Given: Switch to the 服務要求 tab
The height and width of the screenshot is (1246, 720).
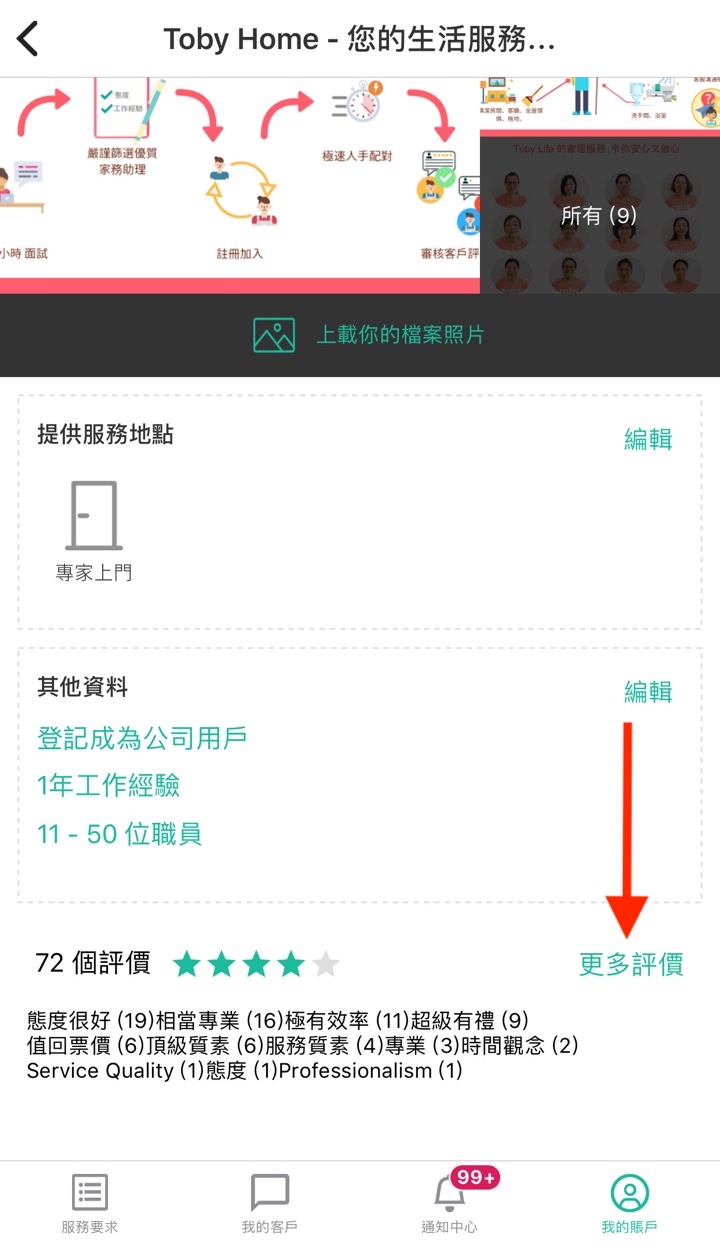Looking at the screenshot, I should click(90, 1203).
